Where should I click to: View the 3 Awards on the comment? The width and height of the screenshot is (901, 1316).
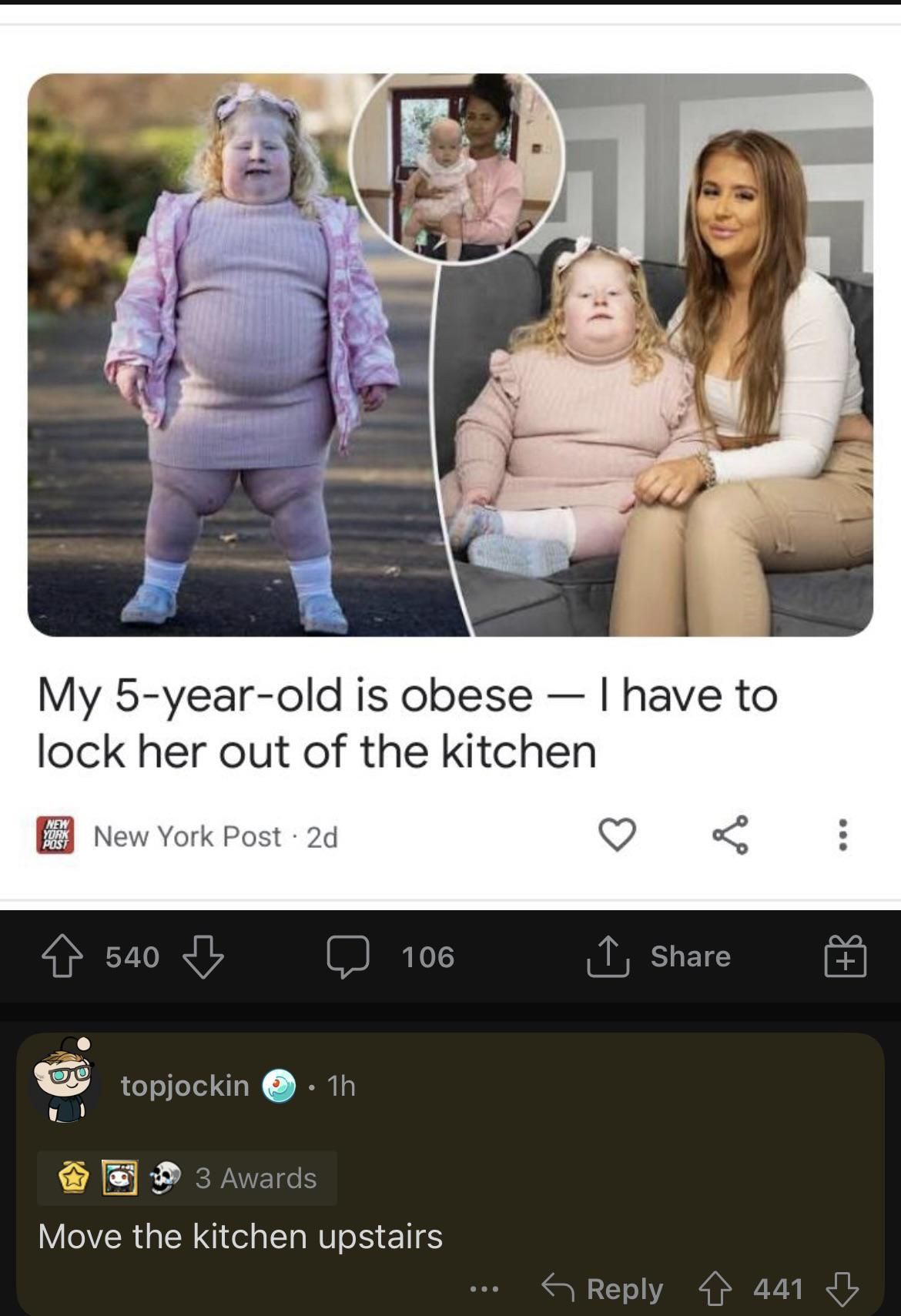pyautogui.click(x=187, y=1178)
